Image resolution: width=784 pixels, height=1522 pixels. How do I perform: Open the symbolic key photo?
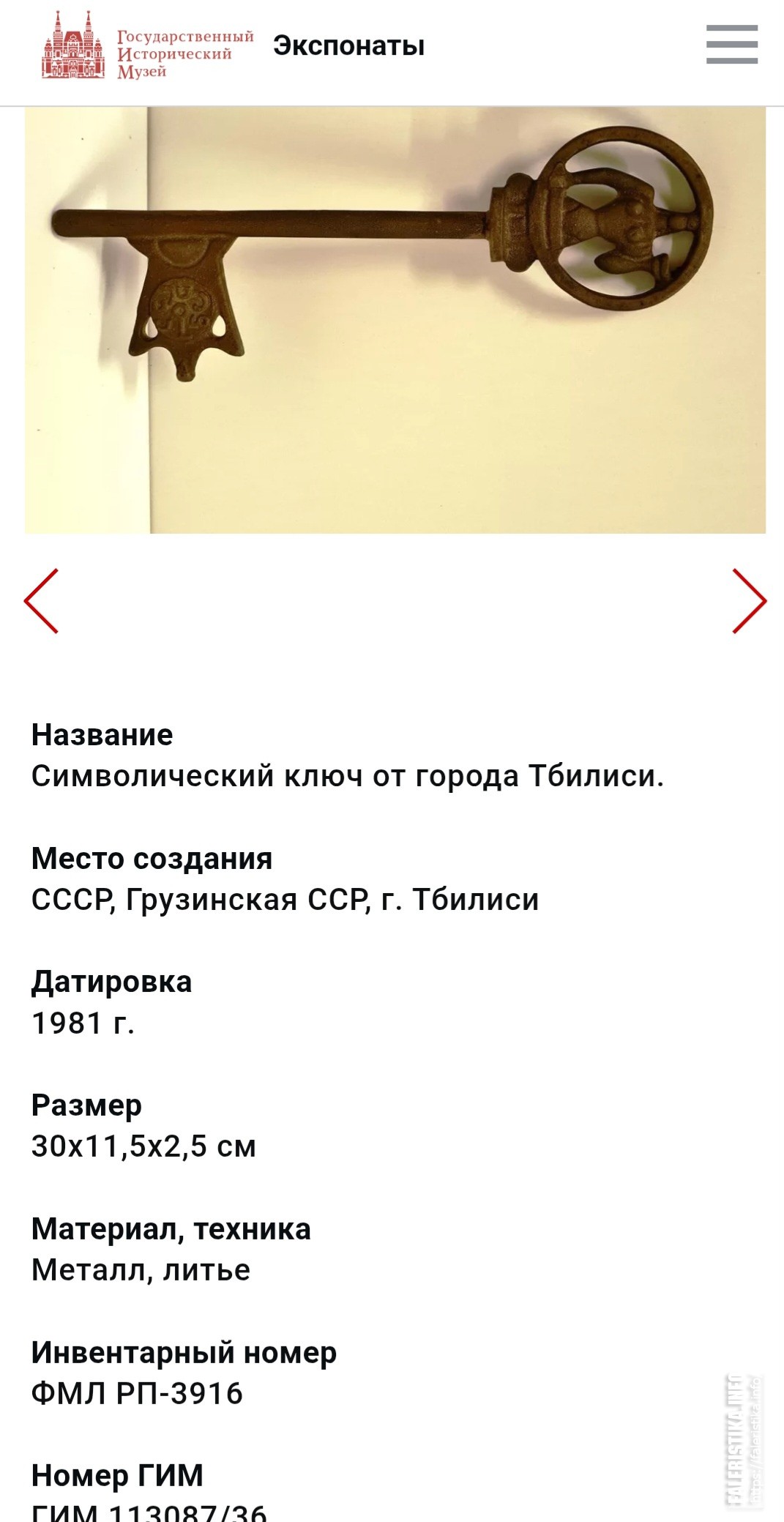pyautogui.click(x=395, y=321)
